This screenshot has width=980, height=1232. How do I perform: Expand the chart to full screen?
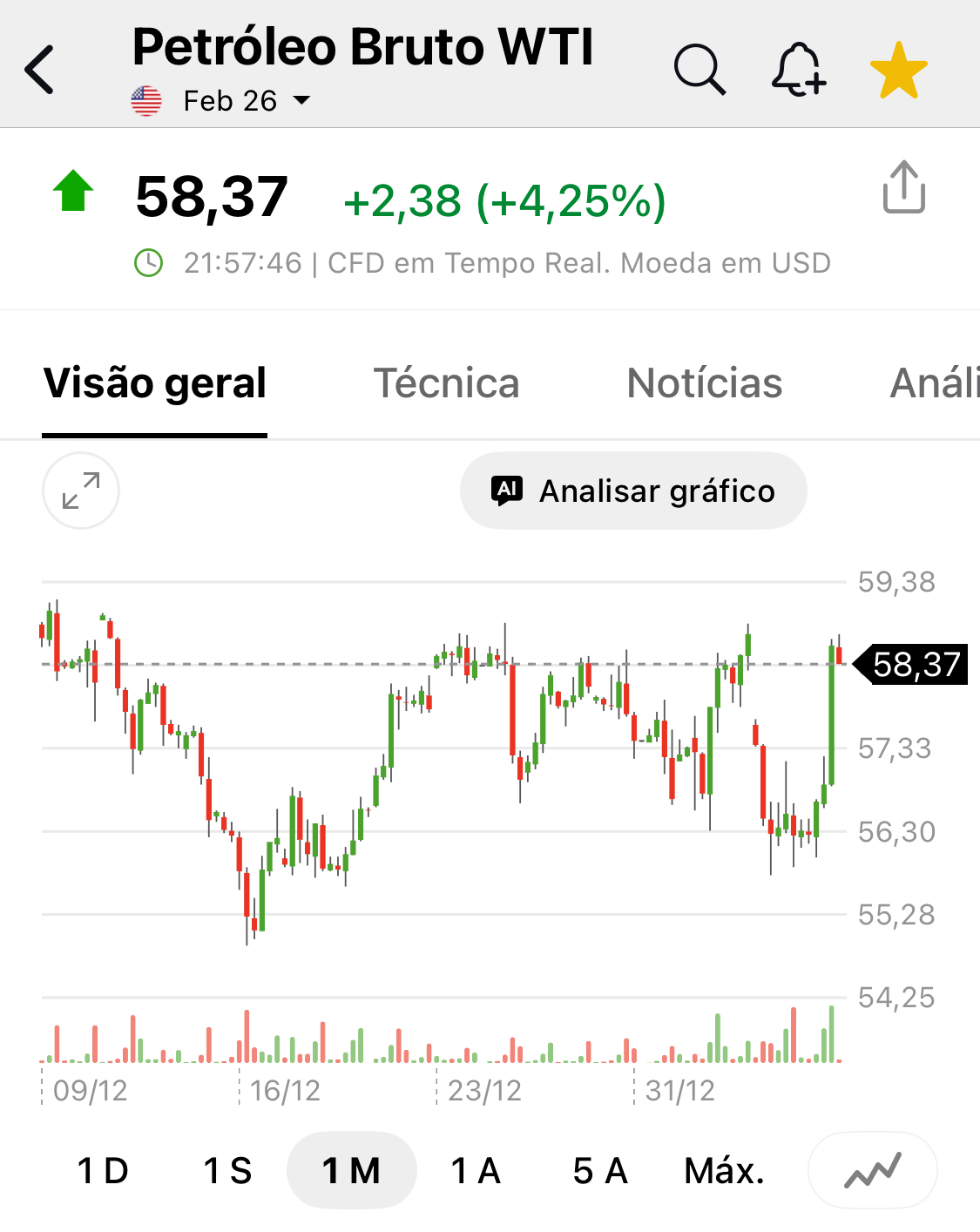81,491
